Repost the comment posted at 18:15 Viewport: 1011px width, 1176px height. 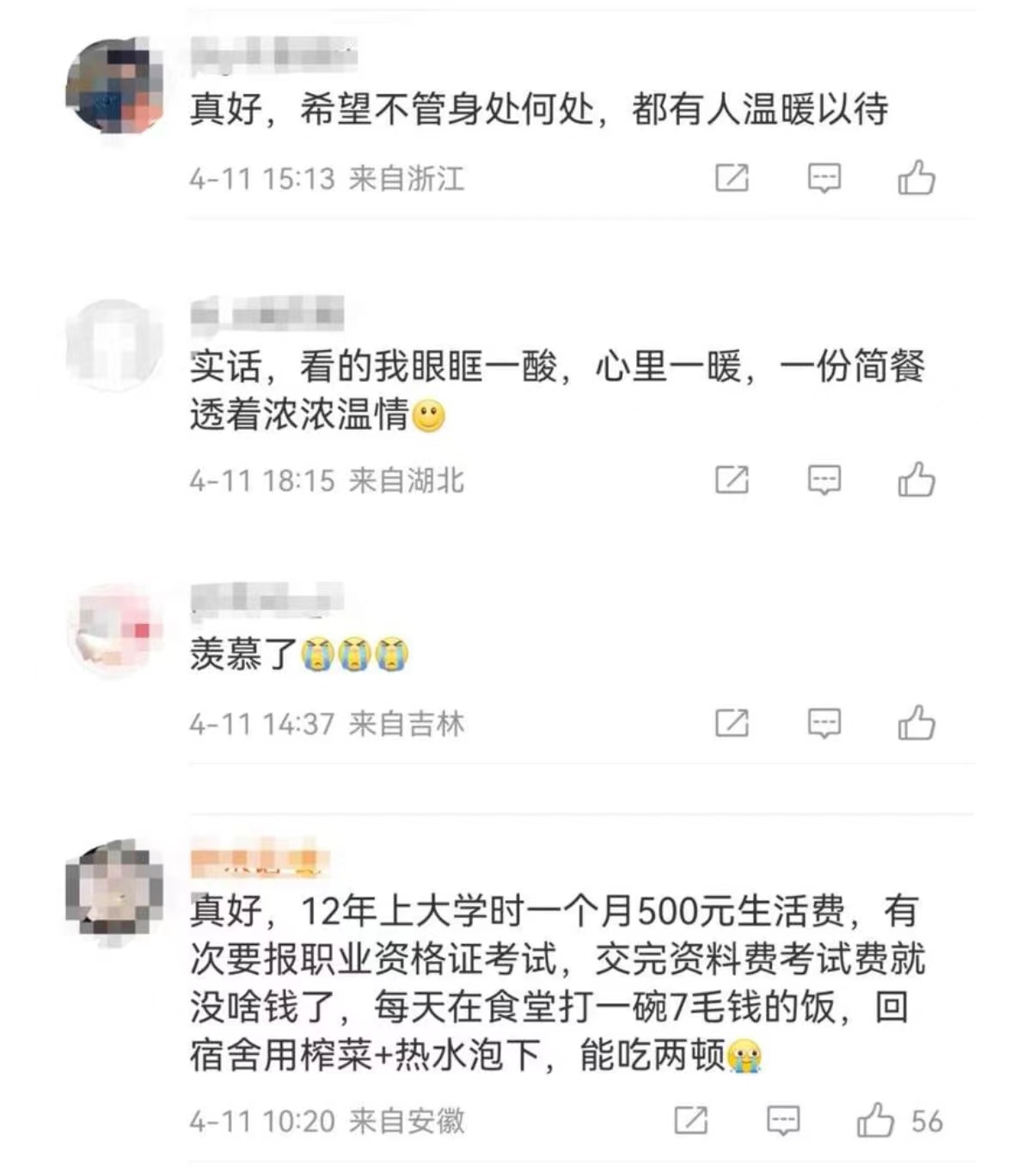732,480
